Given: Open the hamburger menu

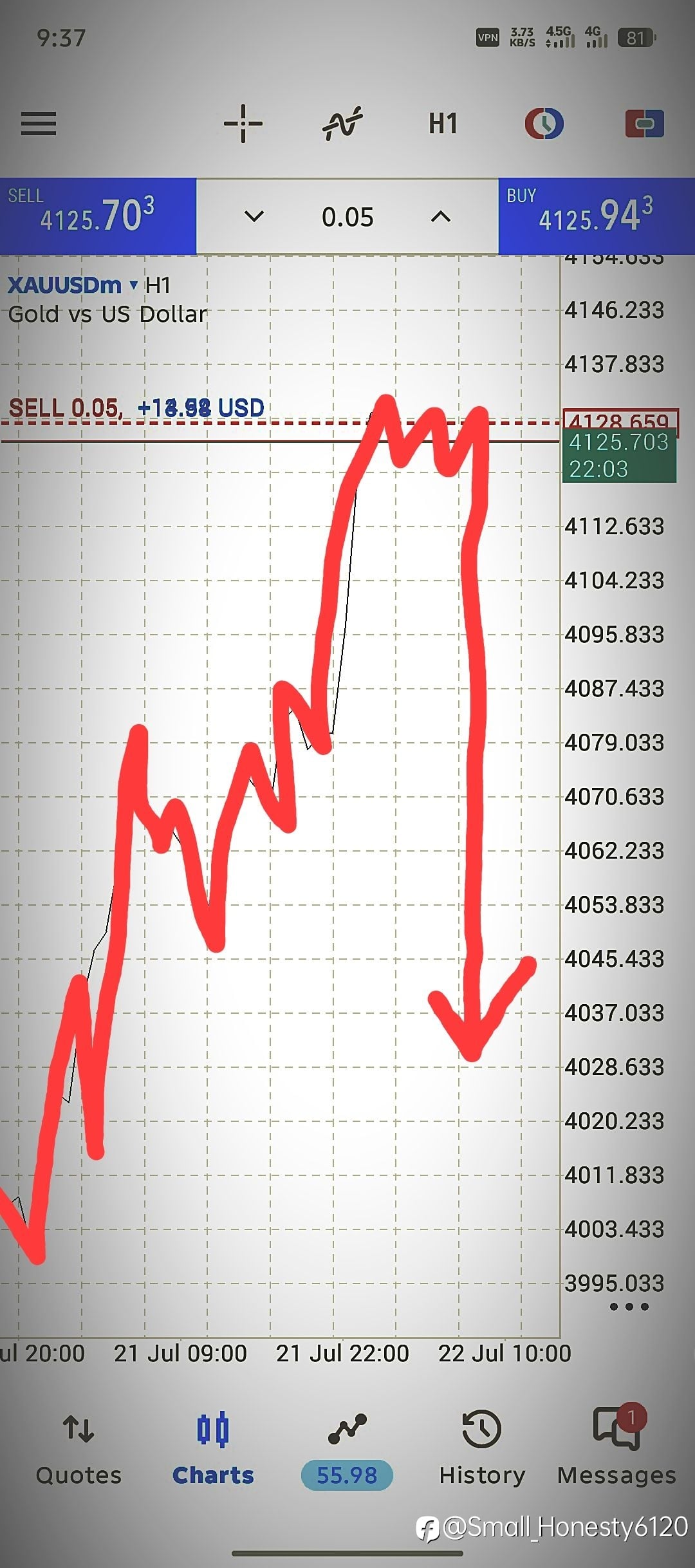Looking at the screenshot, I should pyautogui.click(x=39, y=123).
